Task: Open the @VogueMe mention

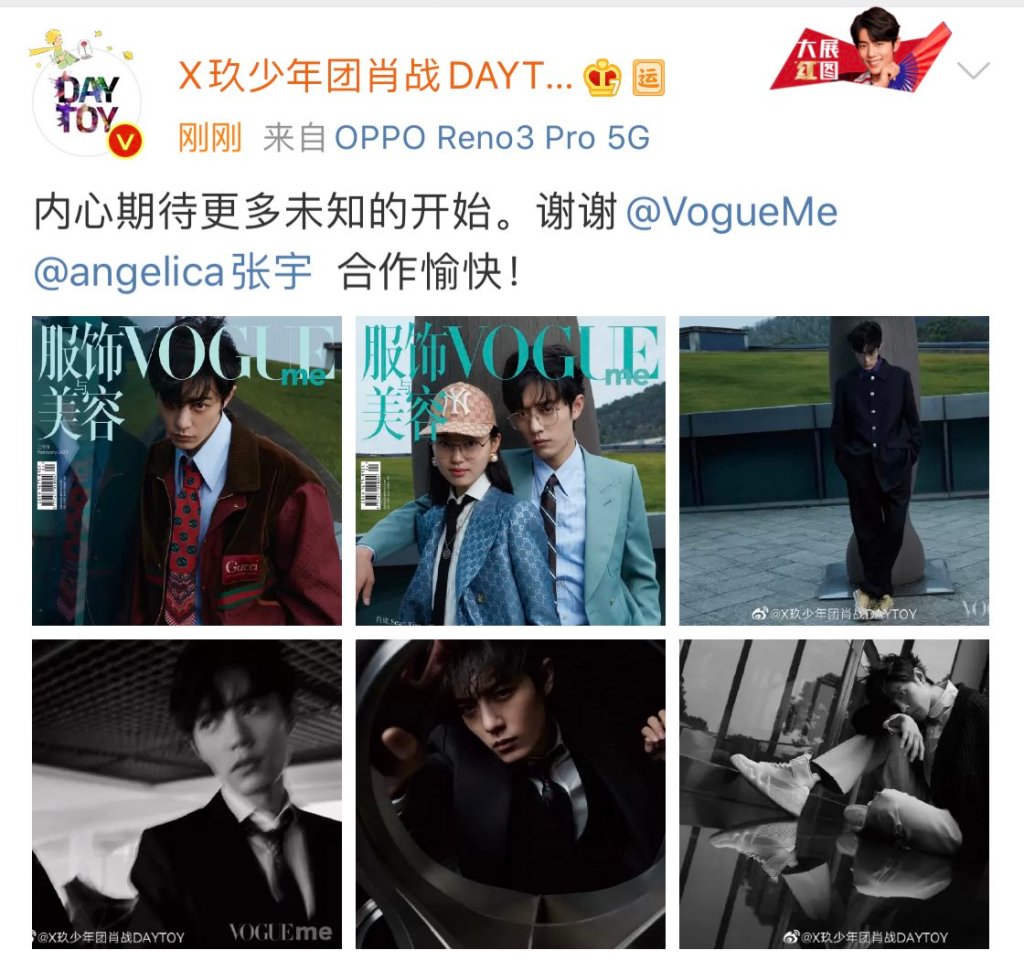Action: 732,212
